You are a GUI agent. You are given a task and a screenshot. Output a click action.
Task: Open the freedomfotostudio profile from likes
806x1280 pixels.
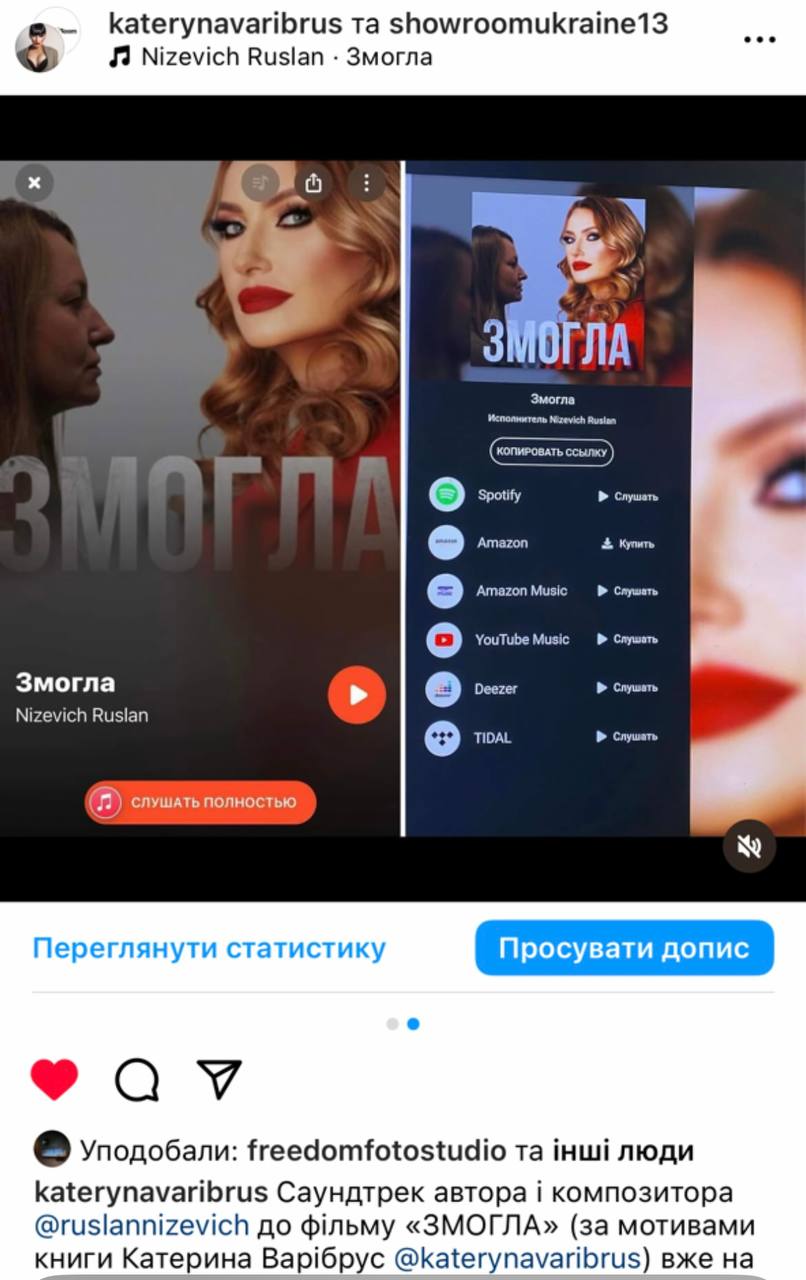(x=376, y=1151)
